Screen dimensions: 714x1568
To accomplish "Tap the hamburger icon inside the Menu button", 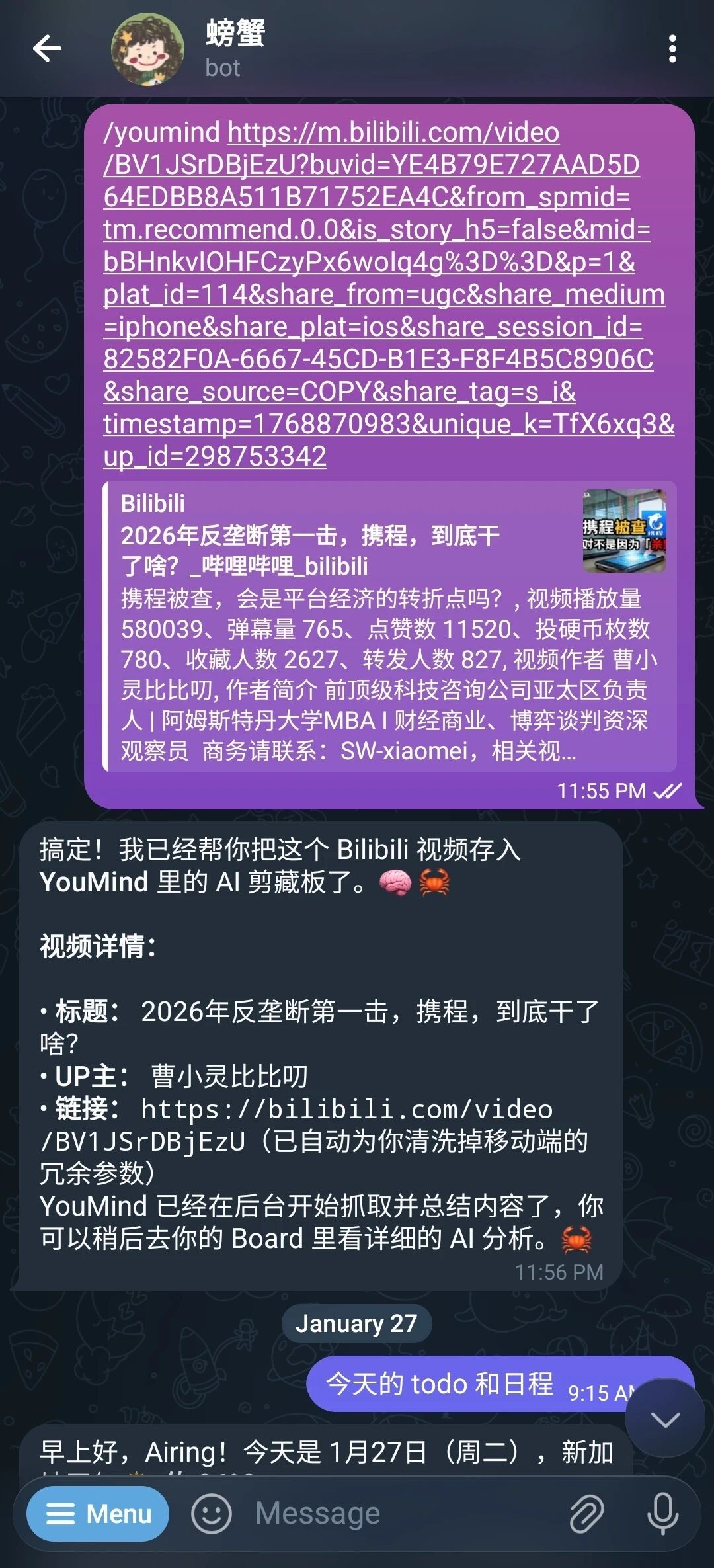I will click(x=59, y=1512).
